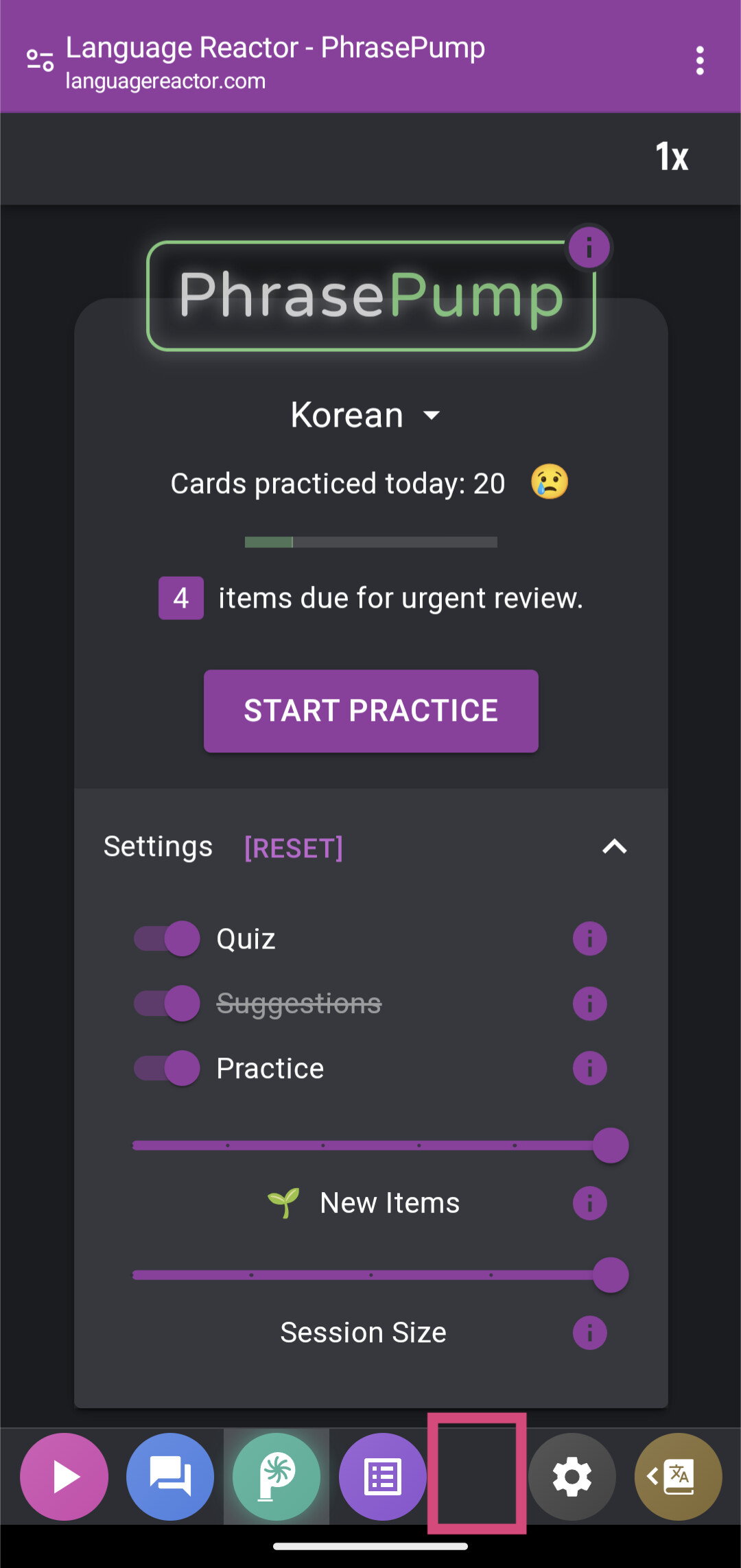Viewport: 741px width, 1568px height.
Task: Switch to the video player tab
Action: [x=64, y=1477]
